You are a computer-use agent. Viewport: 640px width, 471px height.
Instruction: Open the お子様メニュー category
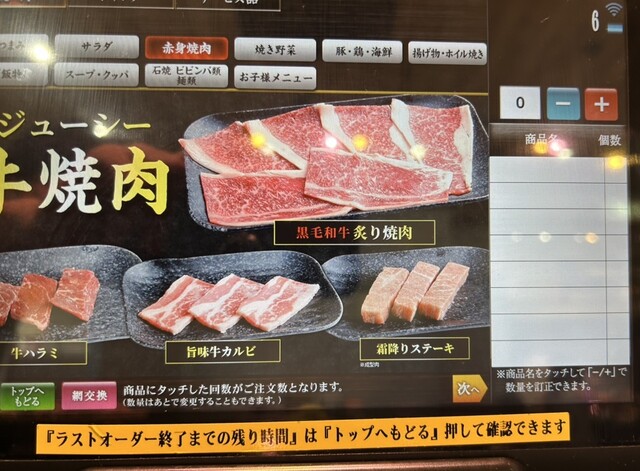point(275,77)
